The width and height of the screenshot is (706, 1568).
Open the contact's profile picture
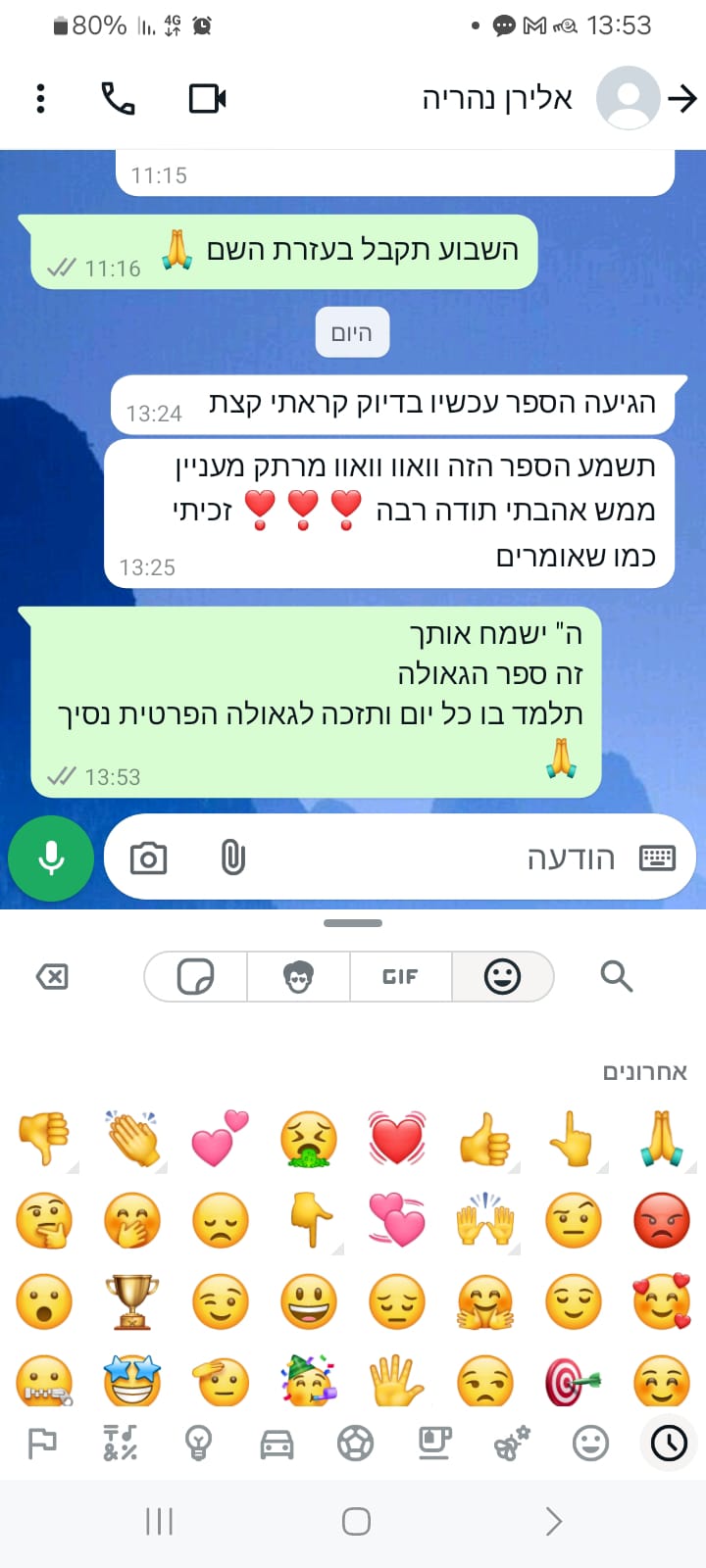coord(628,98)
